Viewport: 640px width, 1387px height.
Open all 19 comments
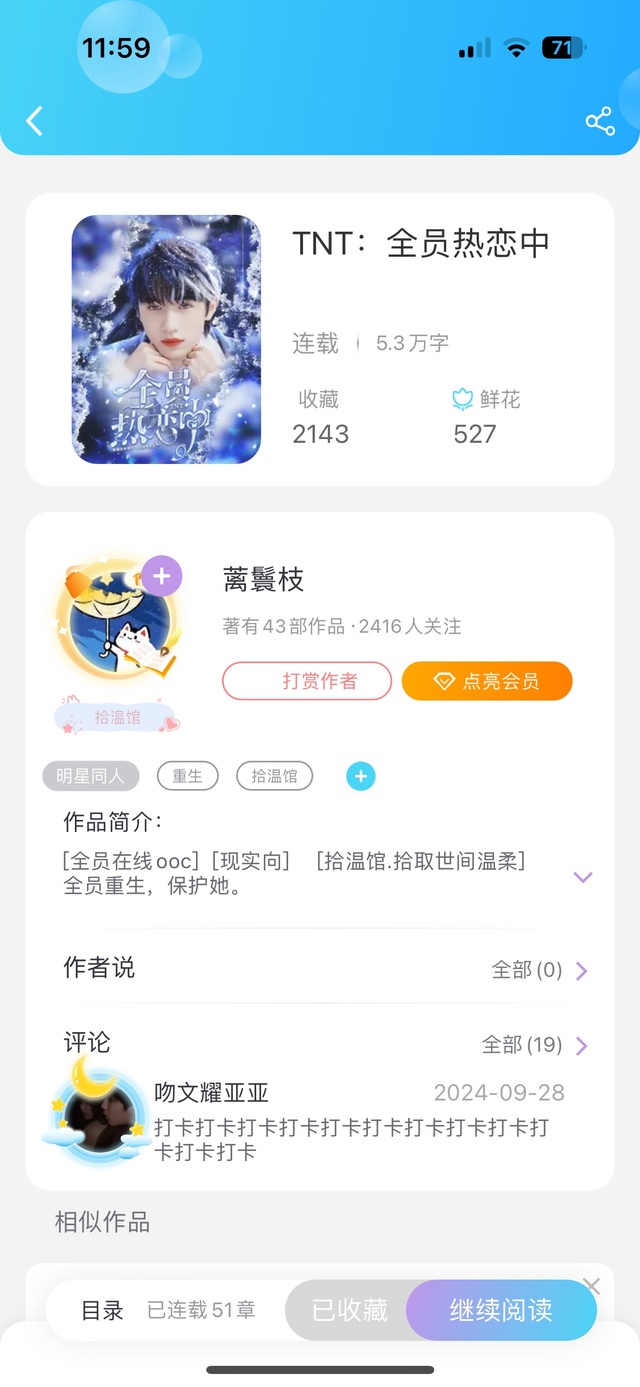point(535,1045)
